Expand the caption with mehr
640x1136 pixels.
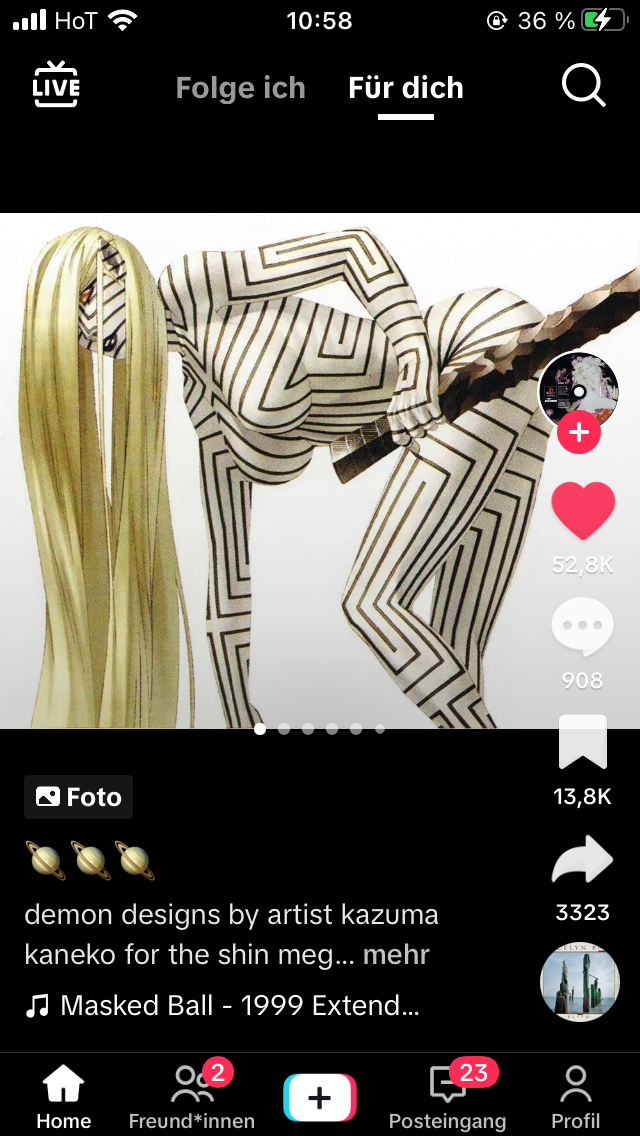396,955
